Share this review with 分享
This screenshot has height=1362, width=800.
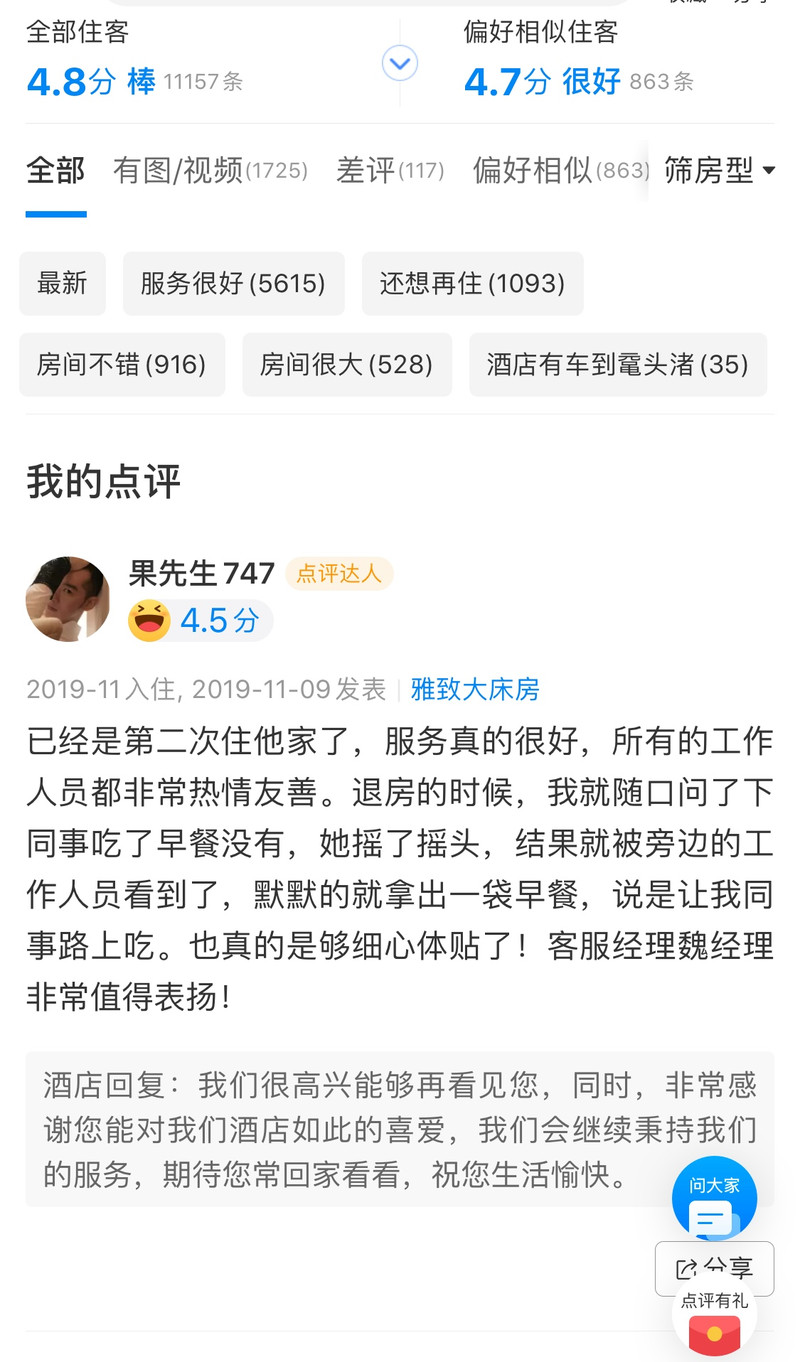(714, 1268)
